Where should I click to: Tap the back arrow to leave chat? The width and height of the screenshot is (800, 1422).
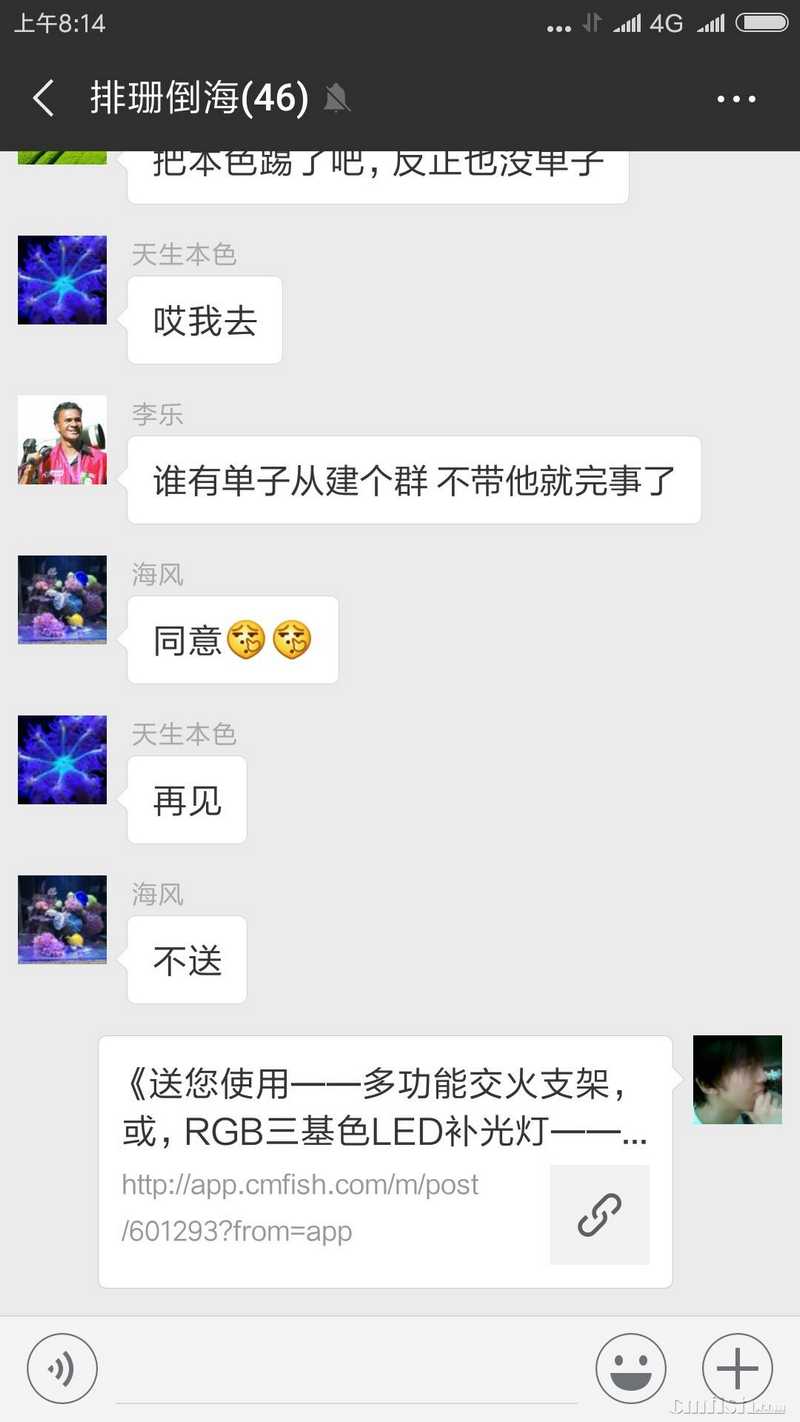[x=42, y=98]
